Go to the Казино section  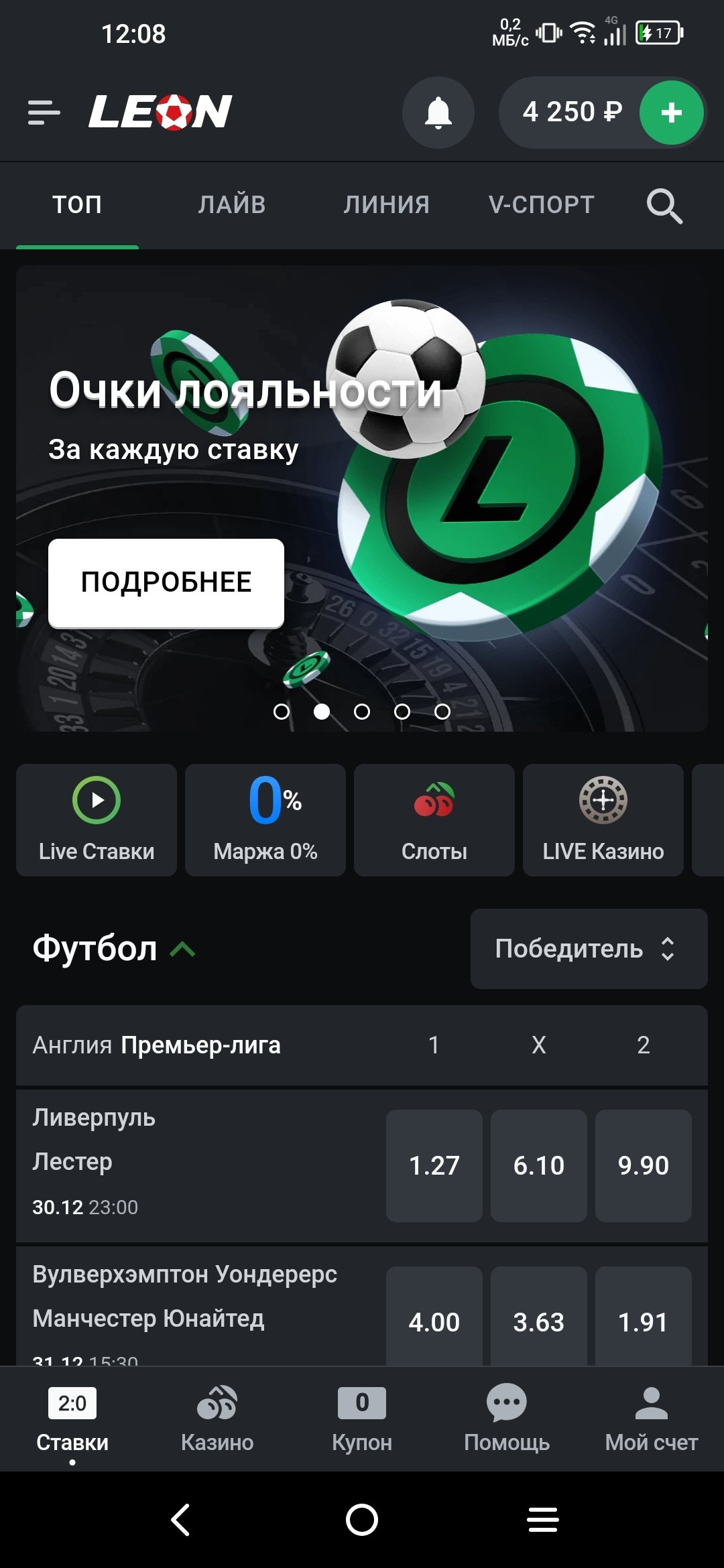(x=217, y=1417)
